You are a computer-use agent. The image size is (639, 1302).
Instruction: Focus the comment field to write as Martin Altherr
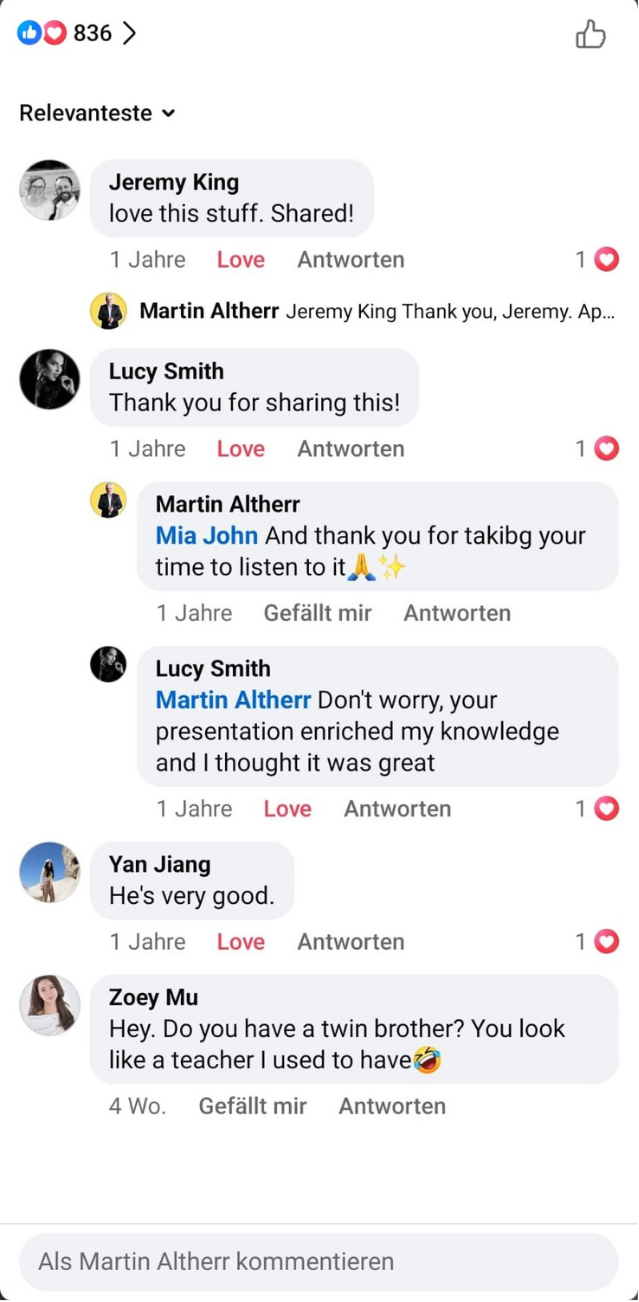coord(318,1262)
